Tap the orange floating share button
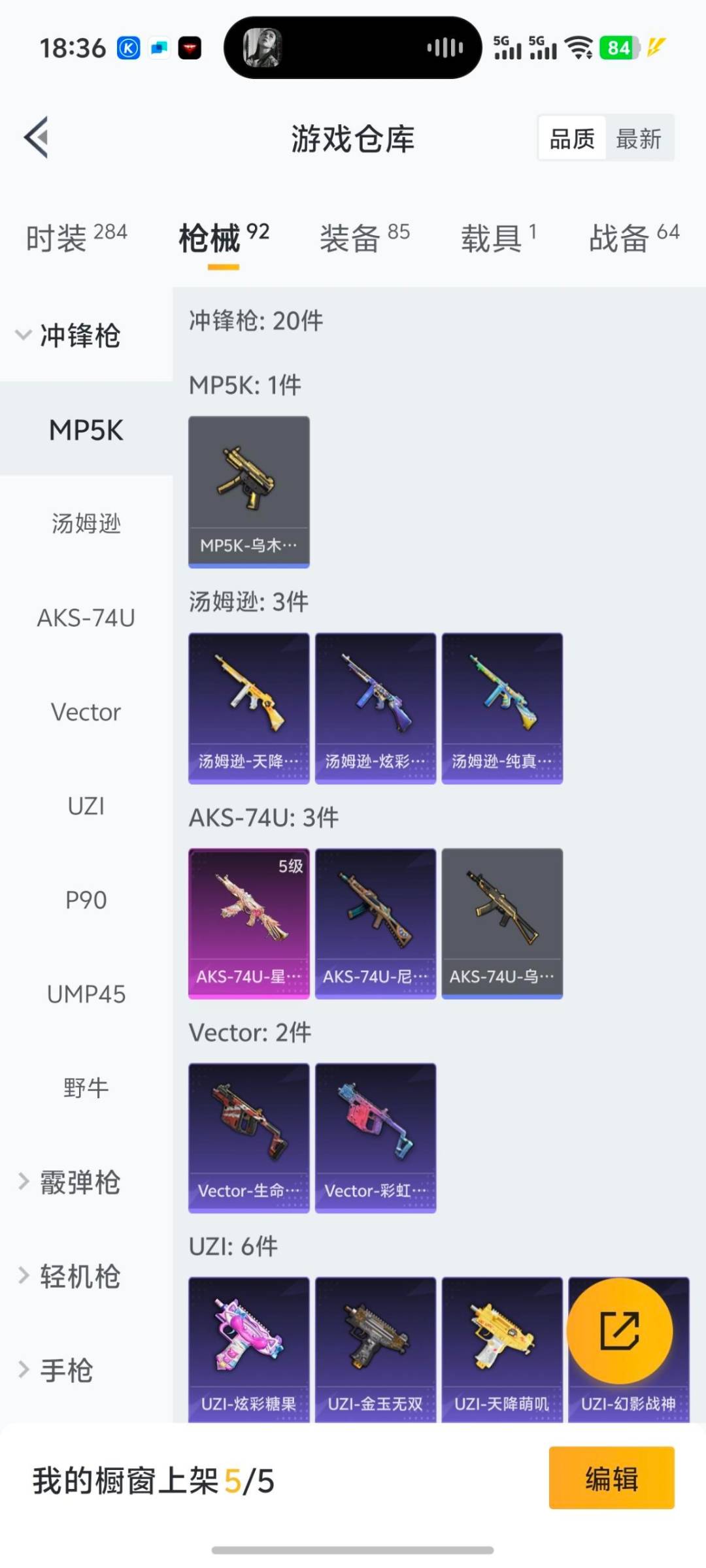This screenshot has height=1568, width=706. pyautogui.click(x=619, y=1331)
